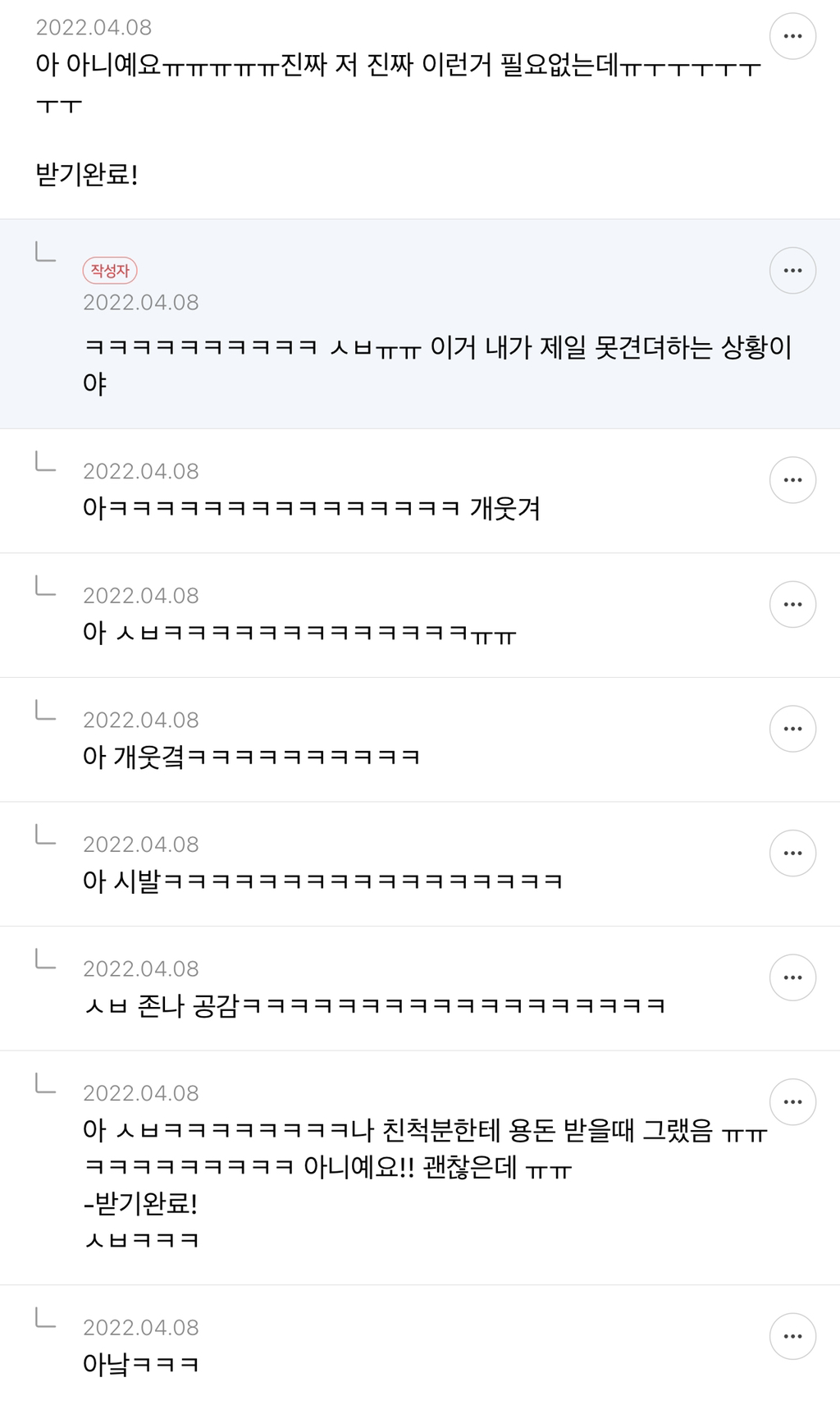The image size is (840, 1405).
Task: Open the menu for the 아 시발 reply
Action: [792, 854]
